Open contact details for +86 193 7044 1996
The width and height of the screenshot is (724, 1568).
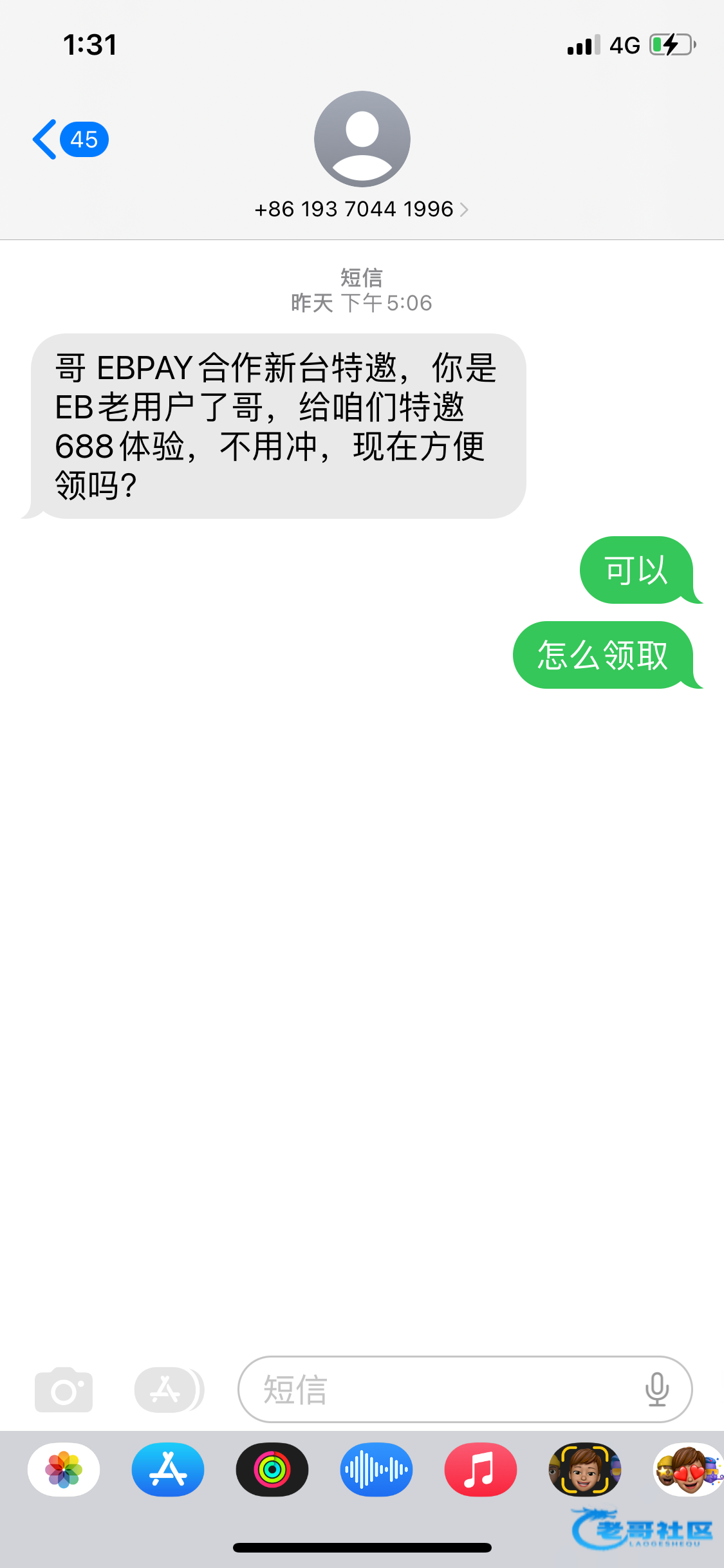tap(361, 209)
